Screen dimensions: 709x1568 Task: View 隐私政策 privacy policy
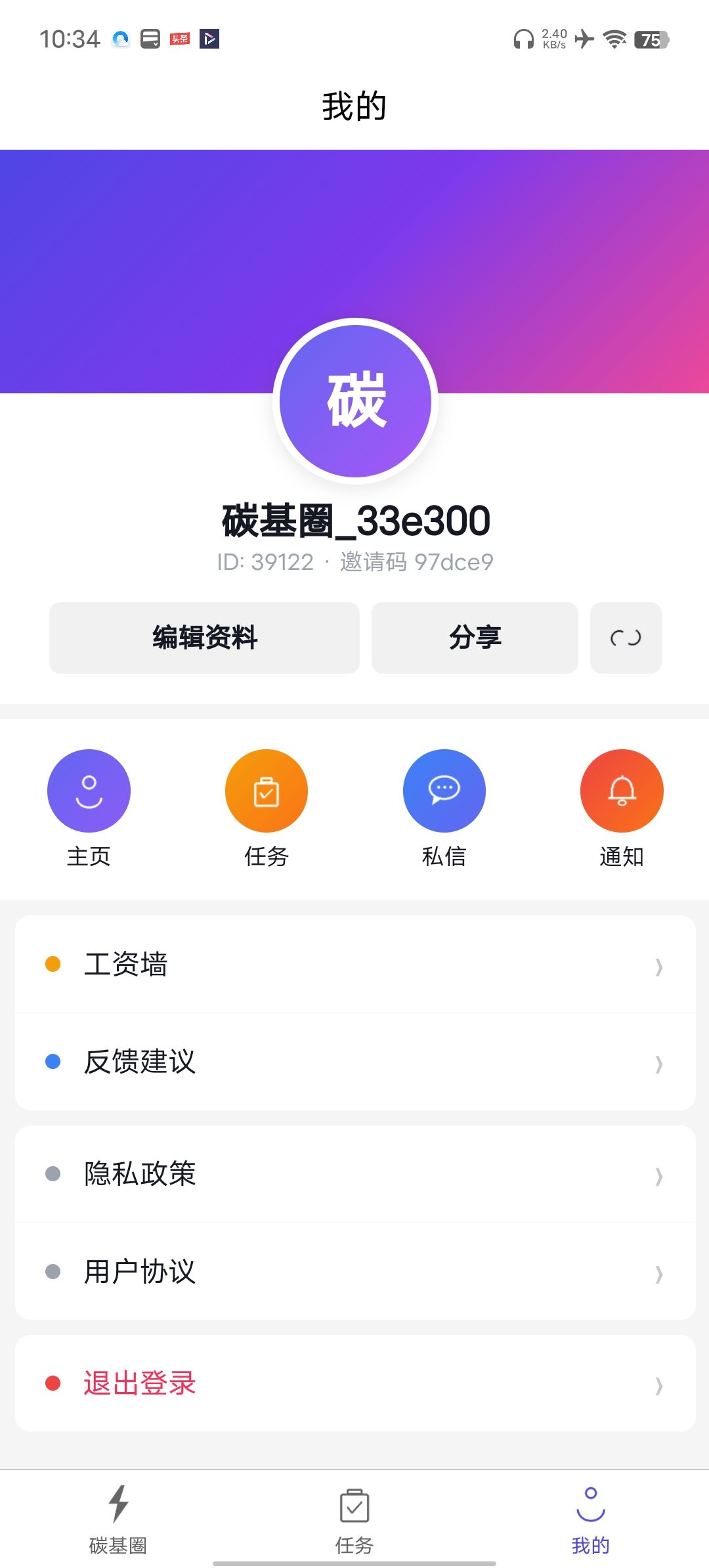354,1174
